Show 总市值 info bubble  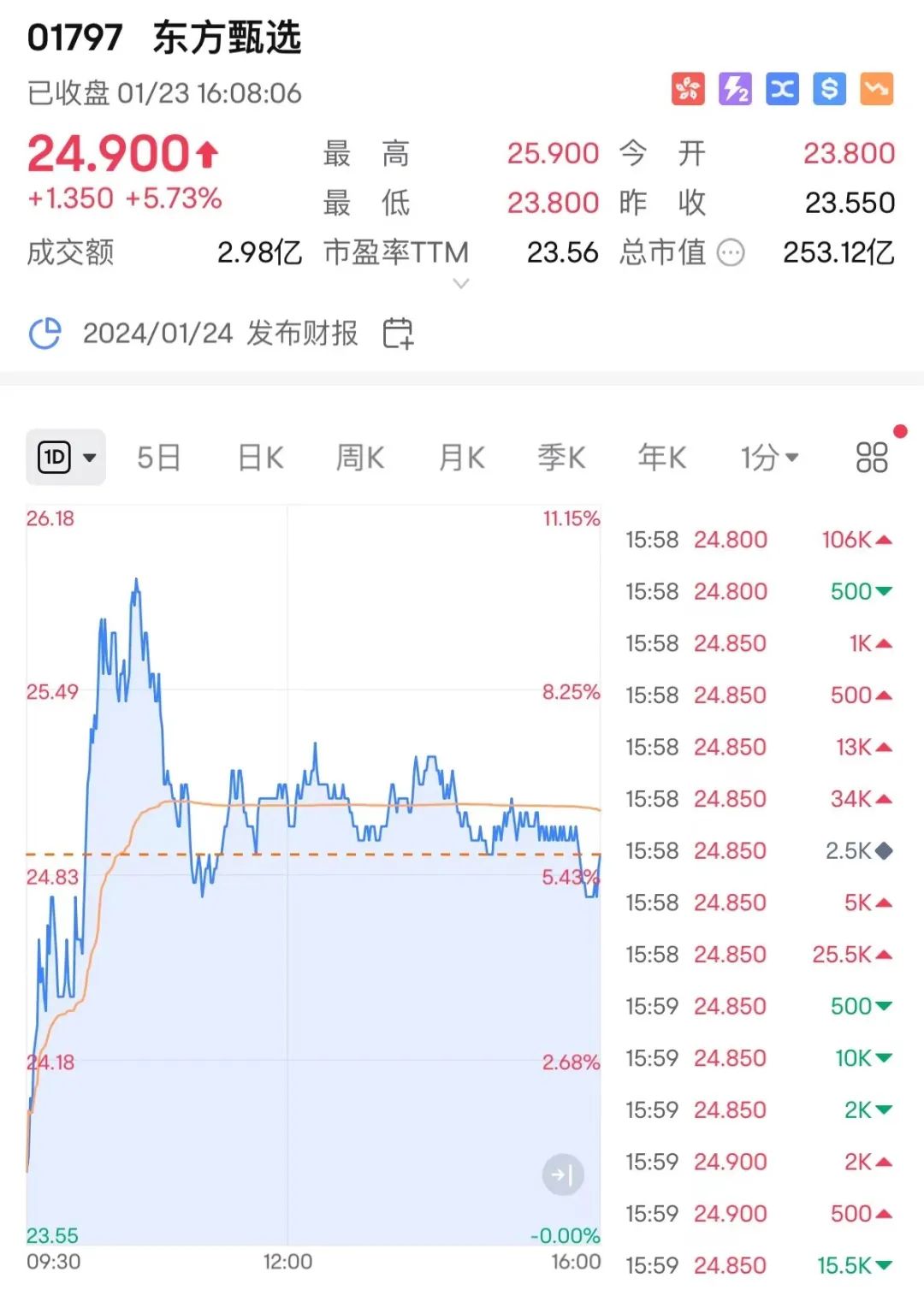point(731,253)
